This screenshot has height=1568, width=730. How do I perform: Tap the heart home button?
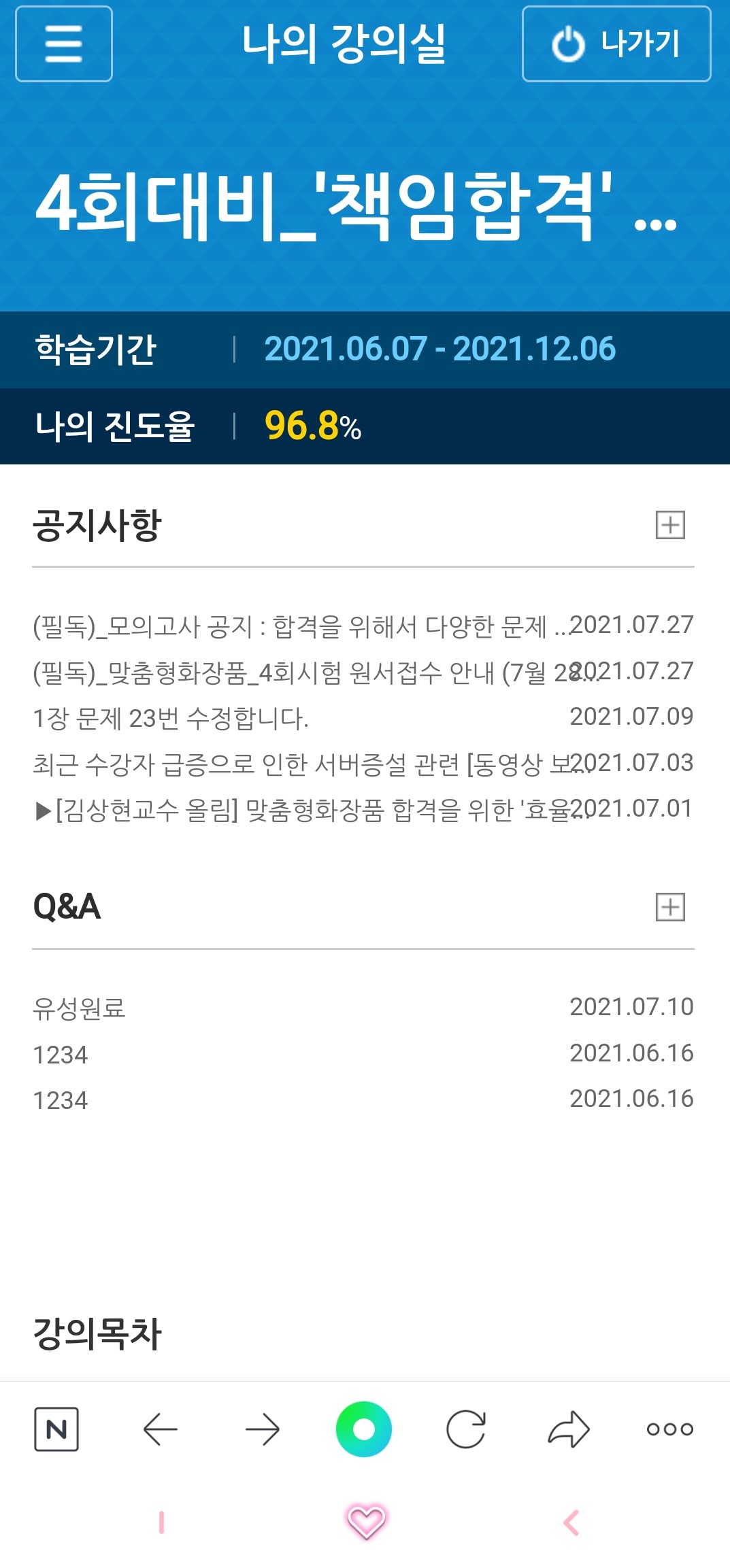click(366, 1522)
